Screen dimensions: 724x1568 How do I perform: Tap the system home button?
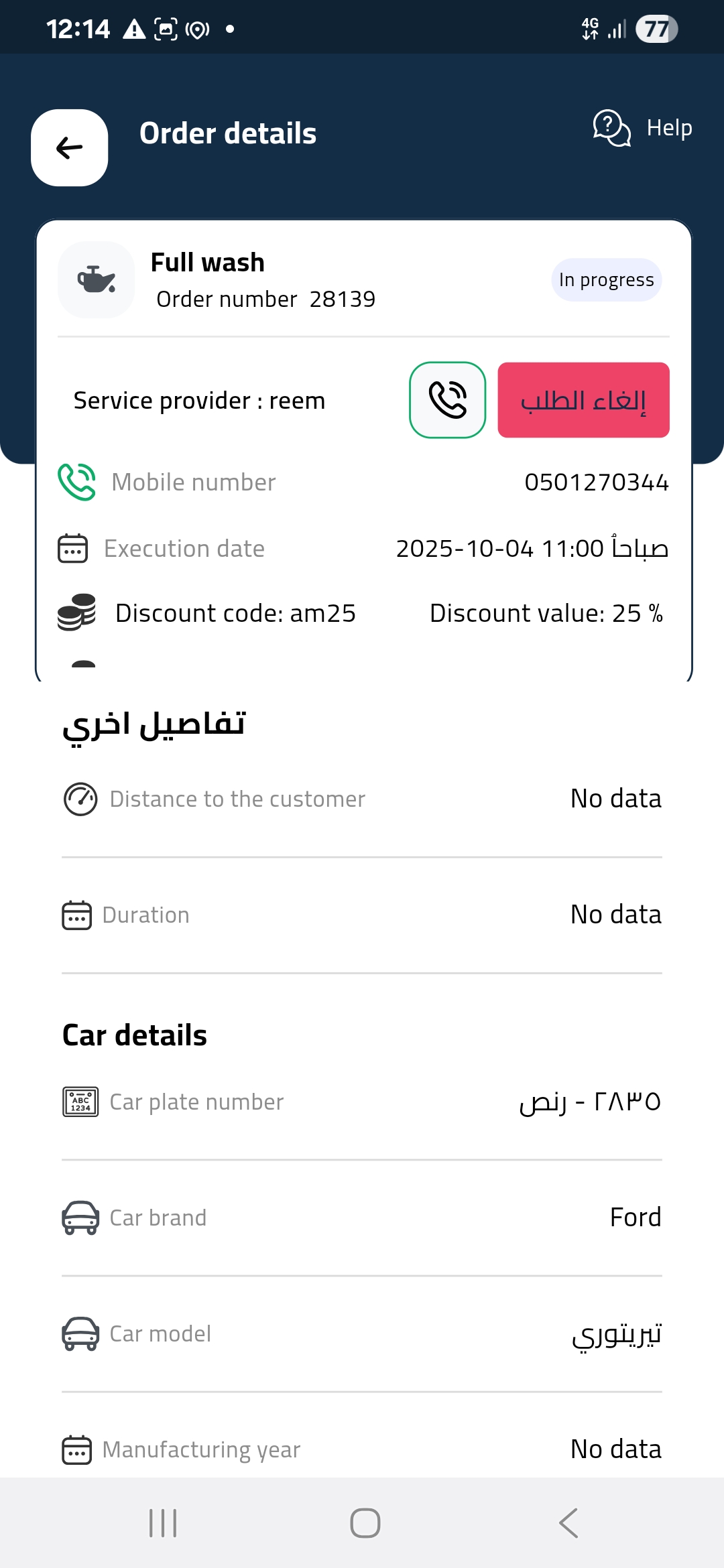click(x=365, y=1522)
